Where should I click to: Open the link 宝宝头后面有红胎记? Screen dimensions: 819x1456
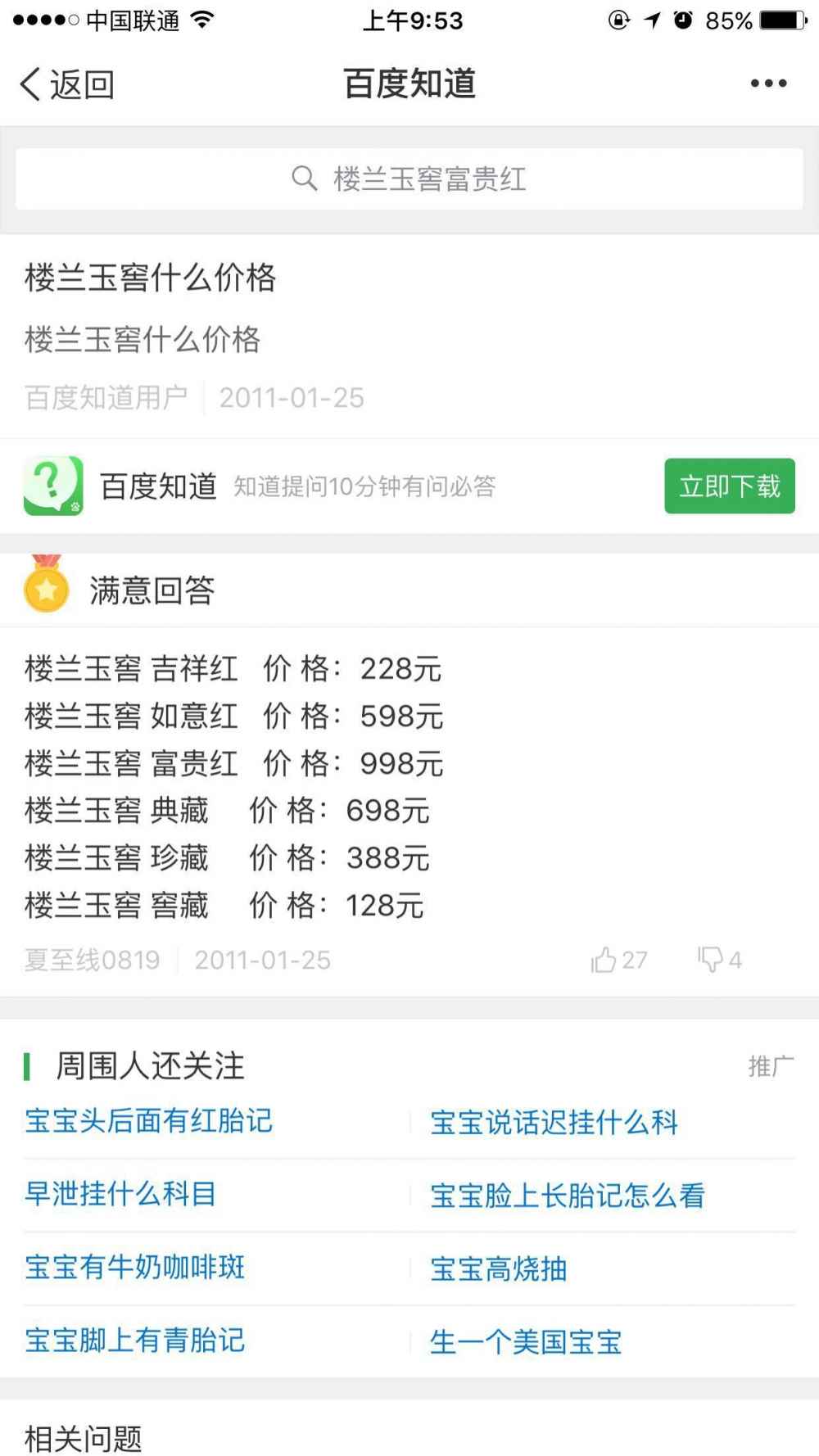tap(148, 1121)
